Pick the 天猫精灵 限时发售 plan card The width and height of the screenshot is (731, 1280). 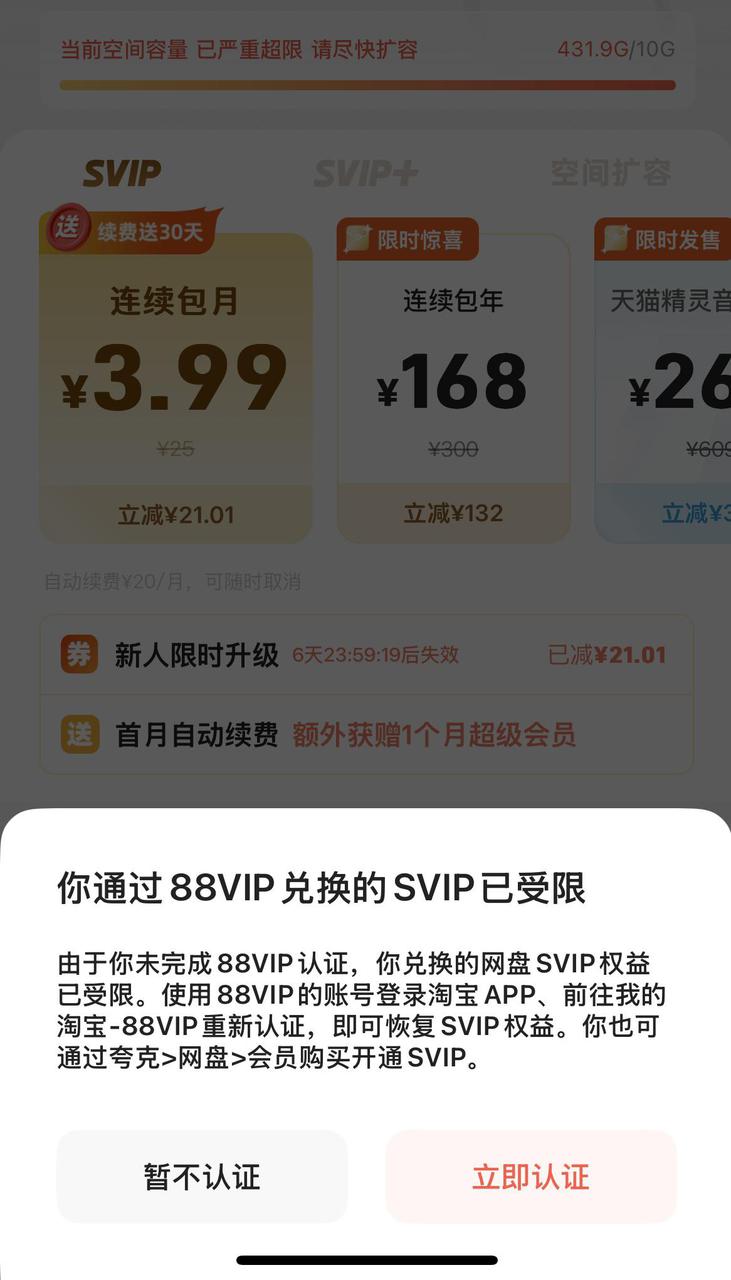[665, 385]
